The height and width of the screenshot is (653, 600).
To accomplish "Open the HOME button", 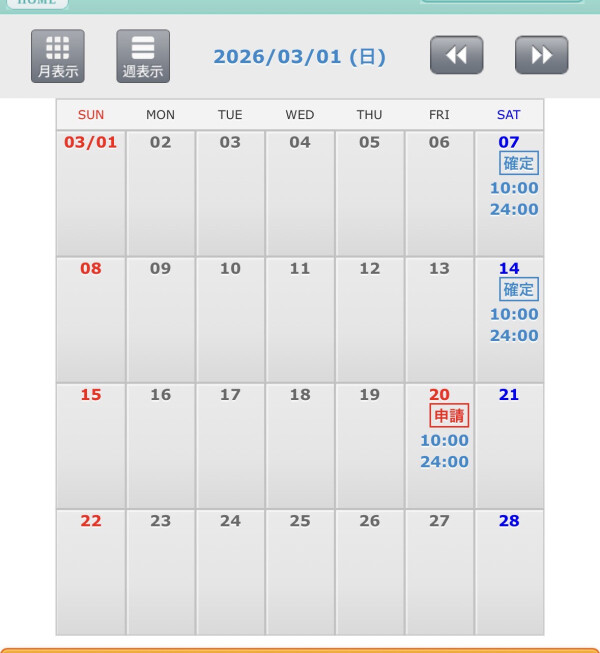I will [x=35, y=3].
